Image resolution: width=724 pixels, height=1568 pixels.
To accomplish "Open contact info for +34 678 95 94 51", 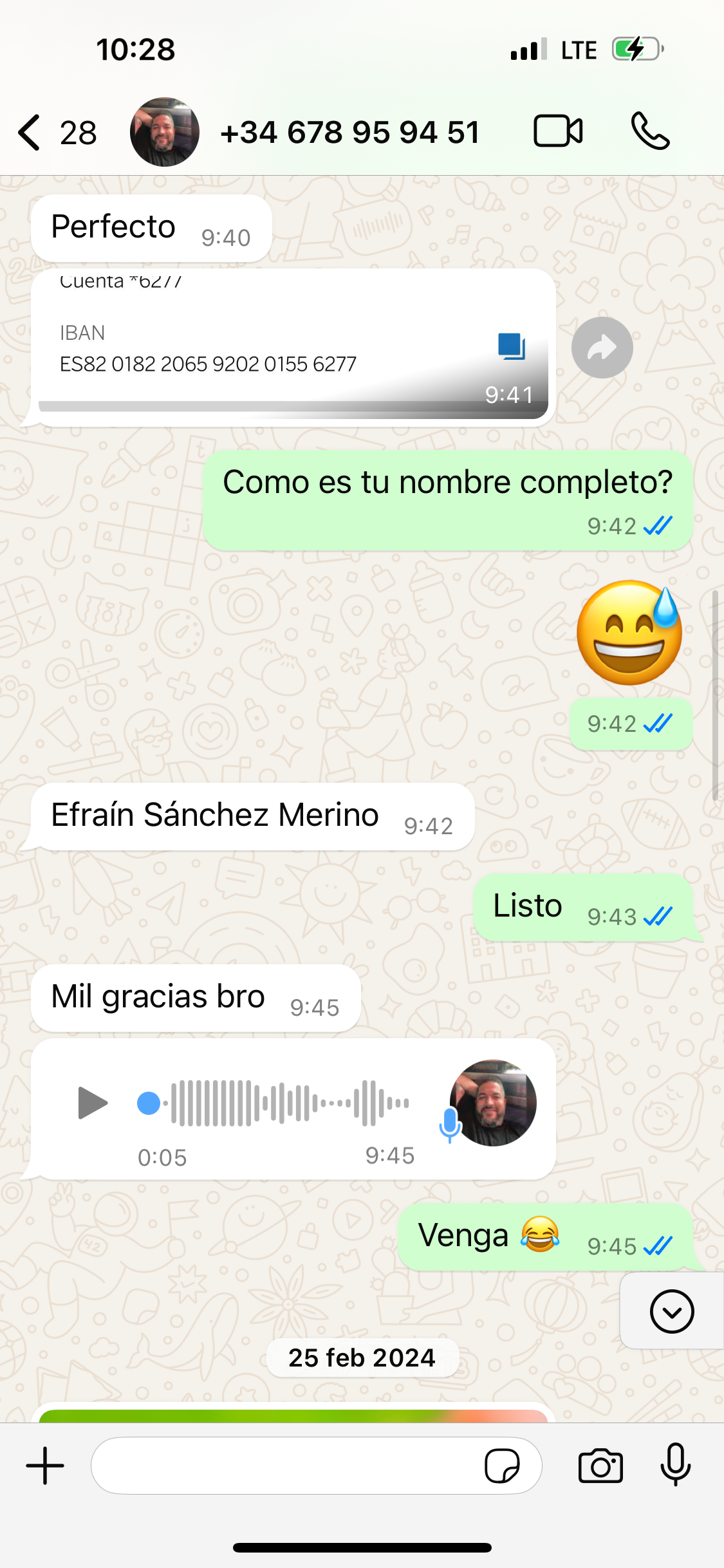I will click(x=349, y=133).
